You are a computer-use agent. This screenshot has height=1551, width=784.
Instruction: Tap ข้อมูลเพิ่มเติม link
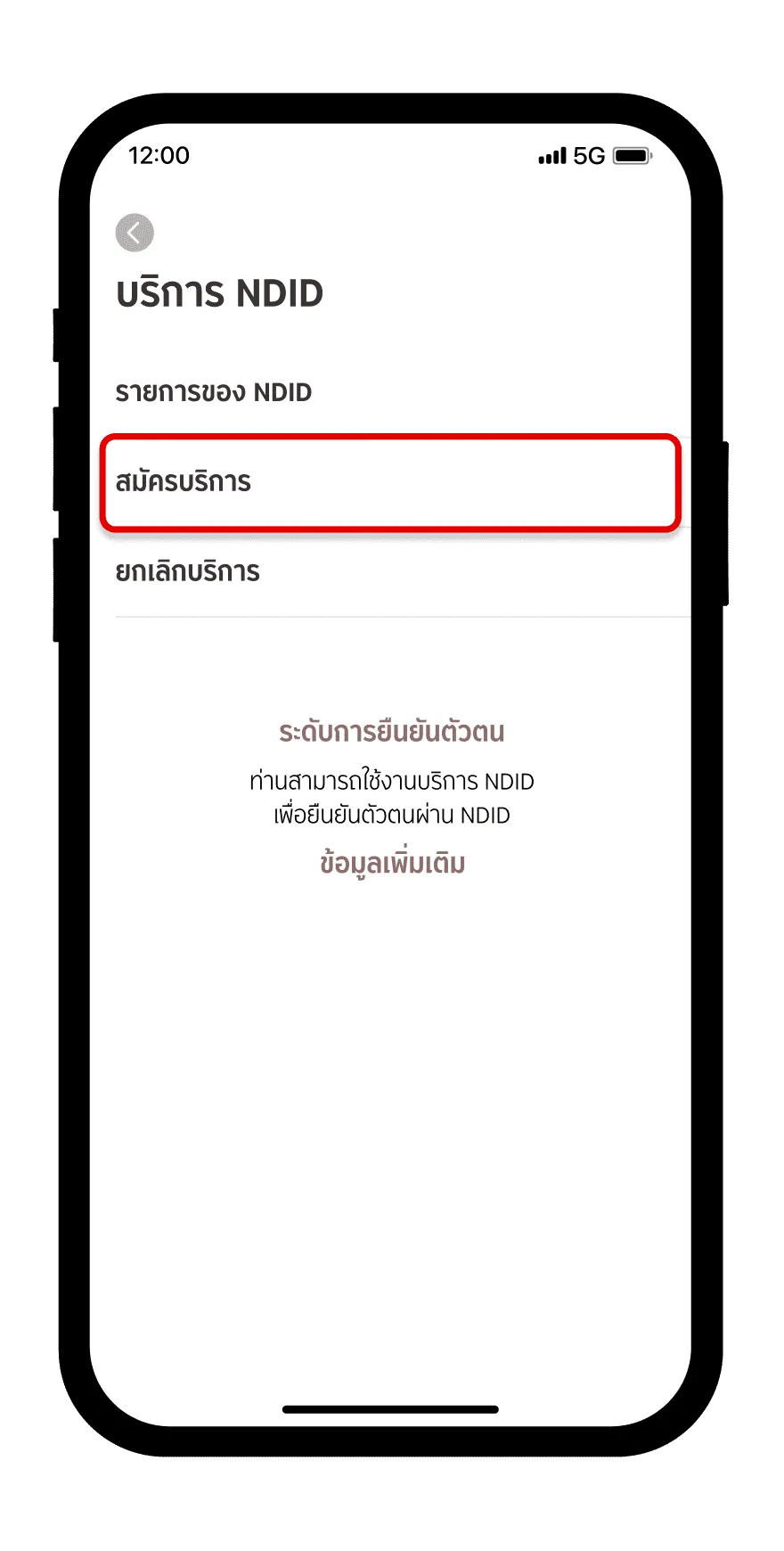pyautogui.click(x=392, y=863)
